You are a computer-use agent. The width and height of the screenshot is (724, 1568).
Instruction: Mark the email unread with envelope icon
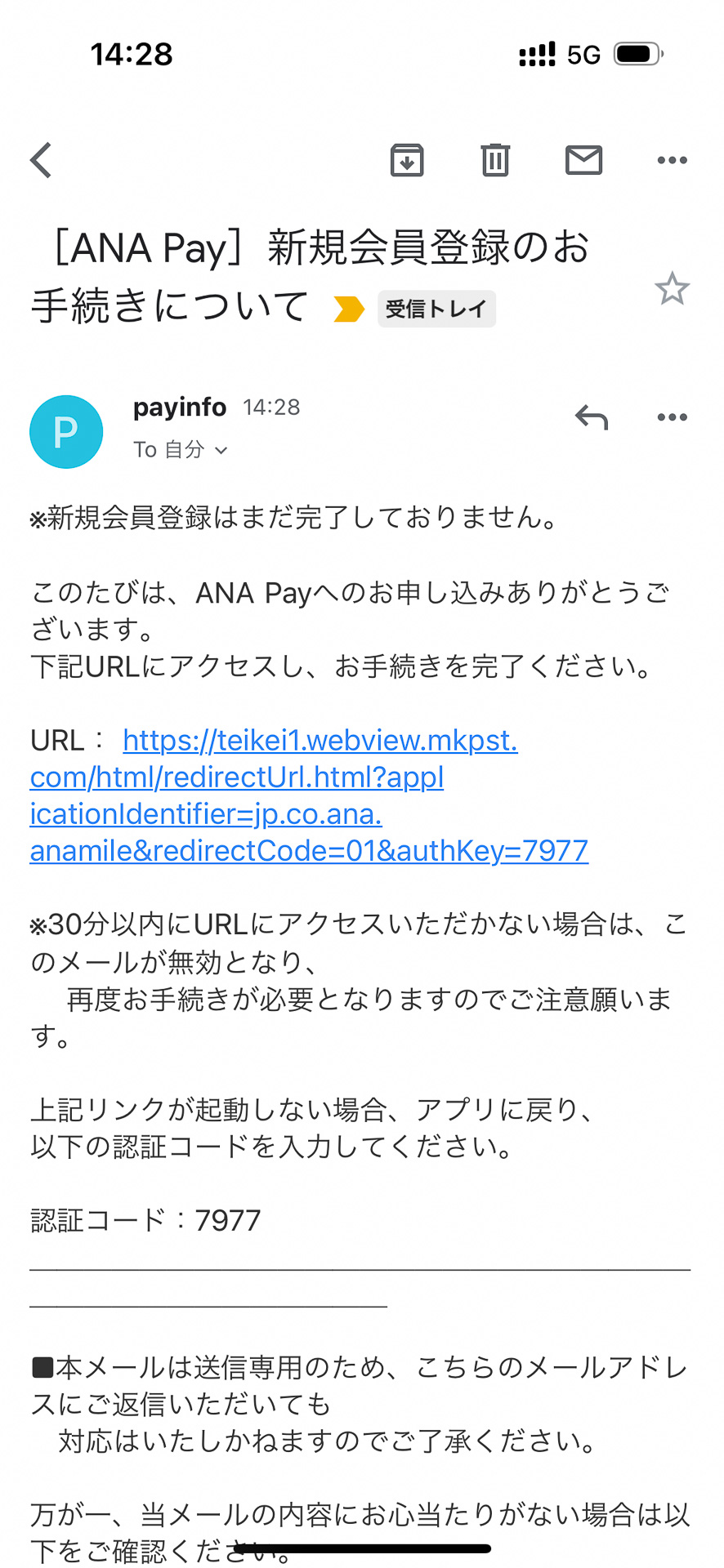pyautogui.click(x=583, y=160)
